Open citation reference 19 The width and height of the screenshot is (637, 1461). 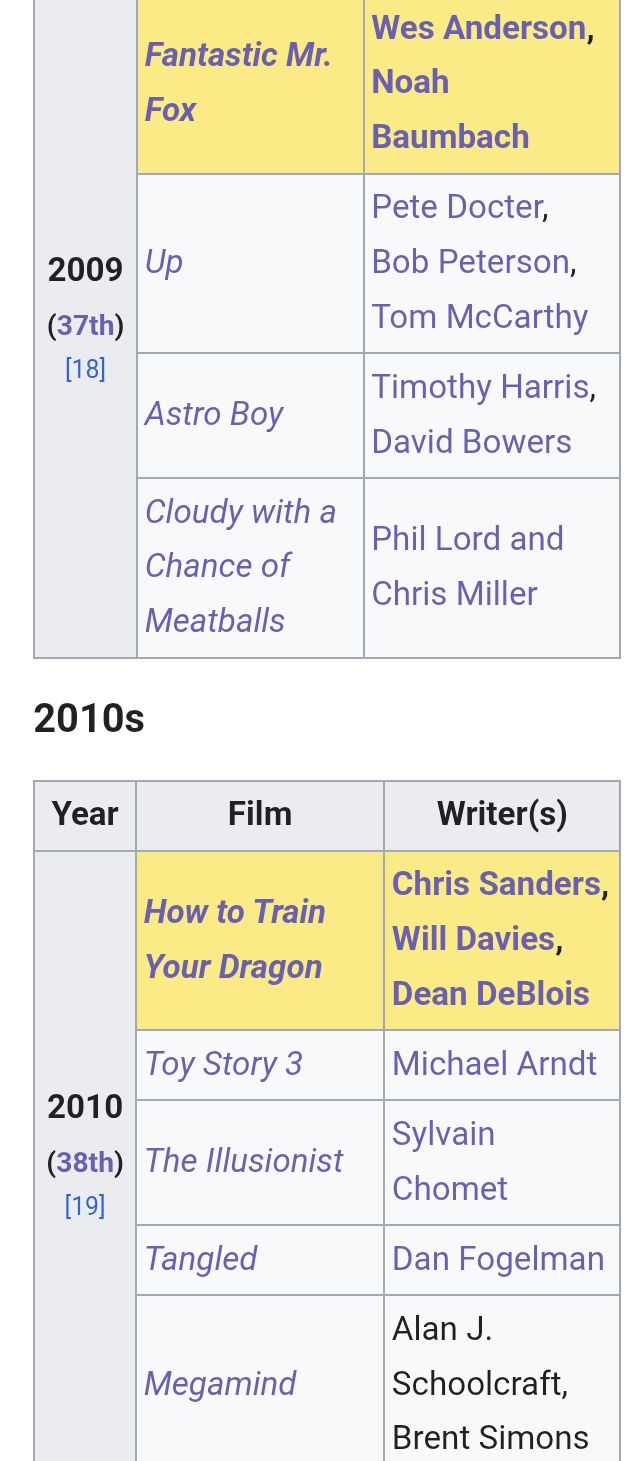[x=85, y=1206]
